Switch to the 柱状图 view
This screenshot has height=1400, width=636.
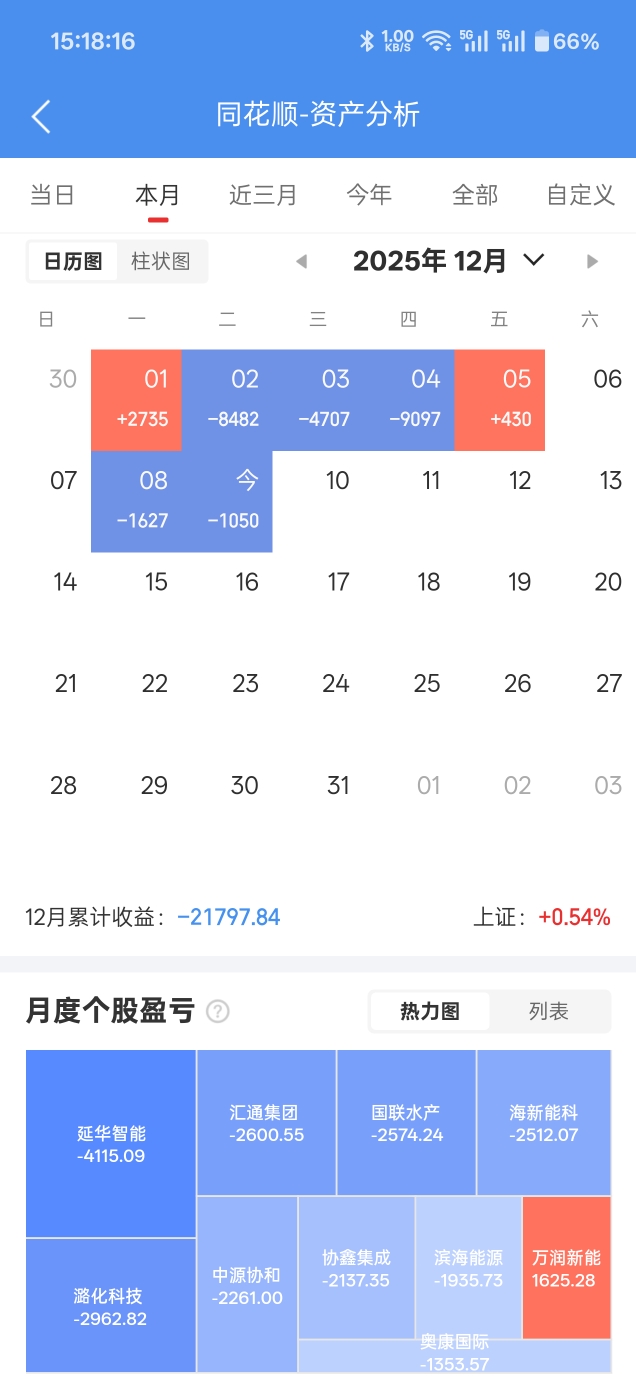pos(161,262)
